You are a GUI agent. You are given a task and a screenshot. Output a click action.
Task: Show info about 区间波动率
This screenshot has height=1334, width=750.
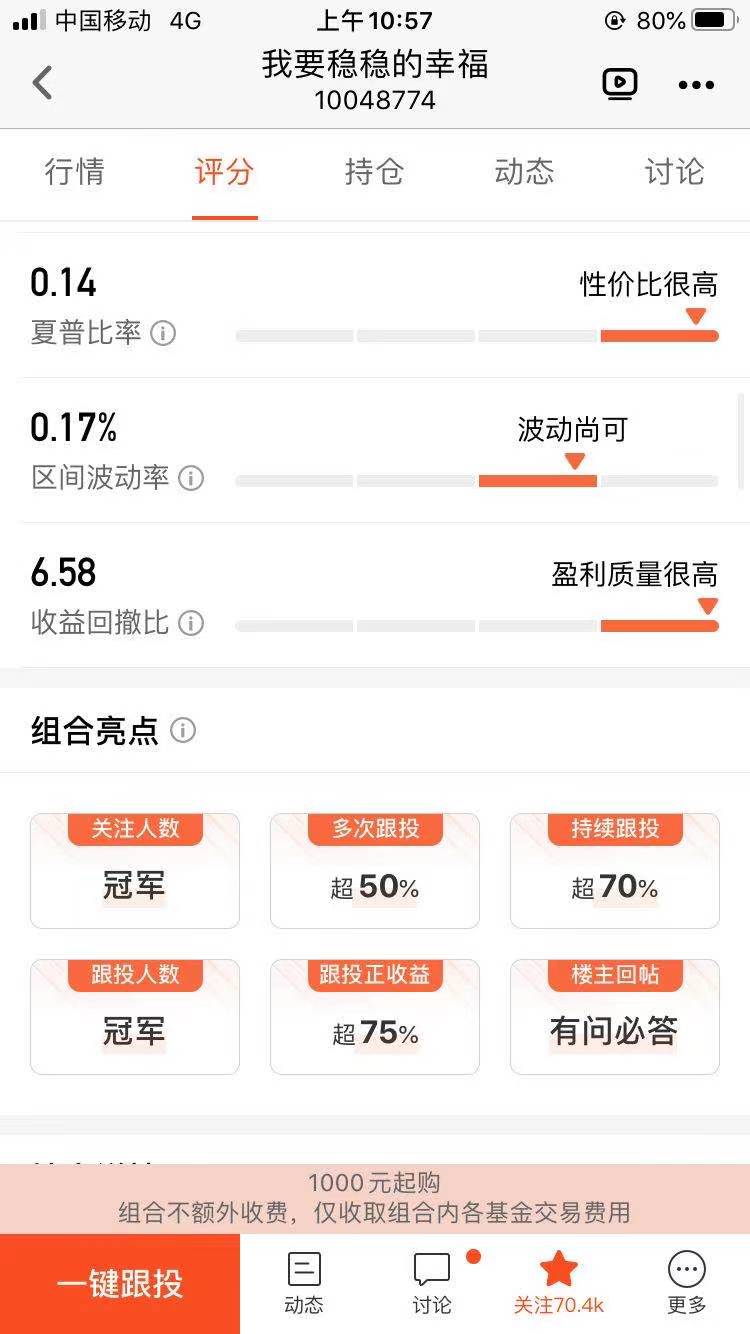click(x=191, y=478)
